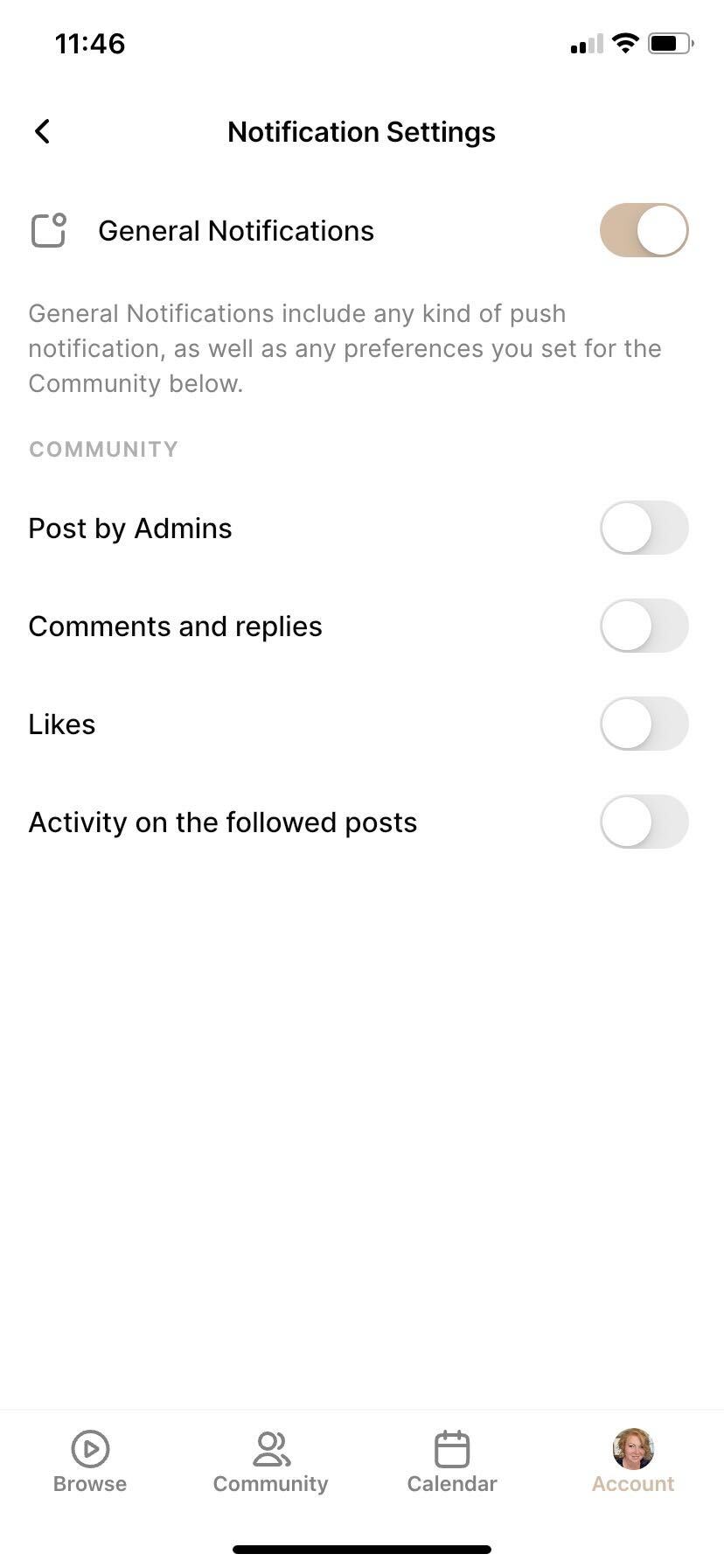
Task: Enable Activity on the followed posts
Action: pos(644,822)
